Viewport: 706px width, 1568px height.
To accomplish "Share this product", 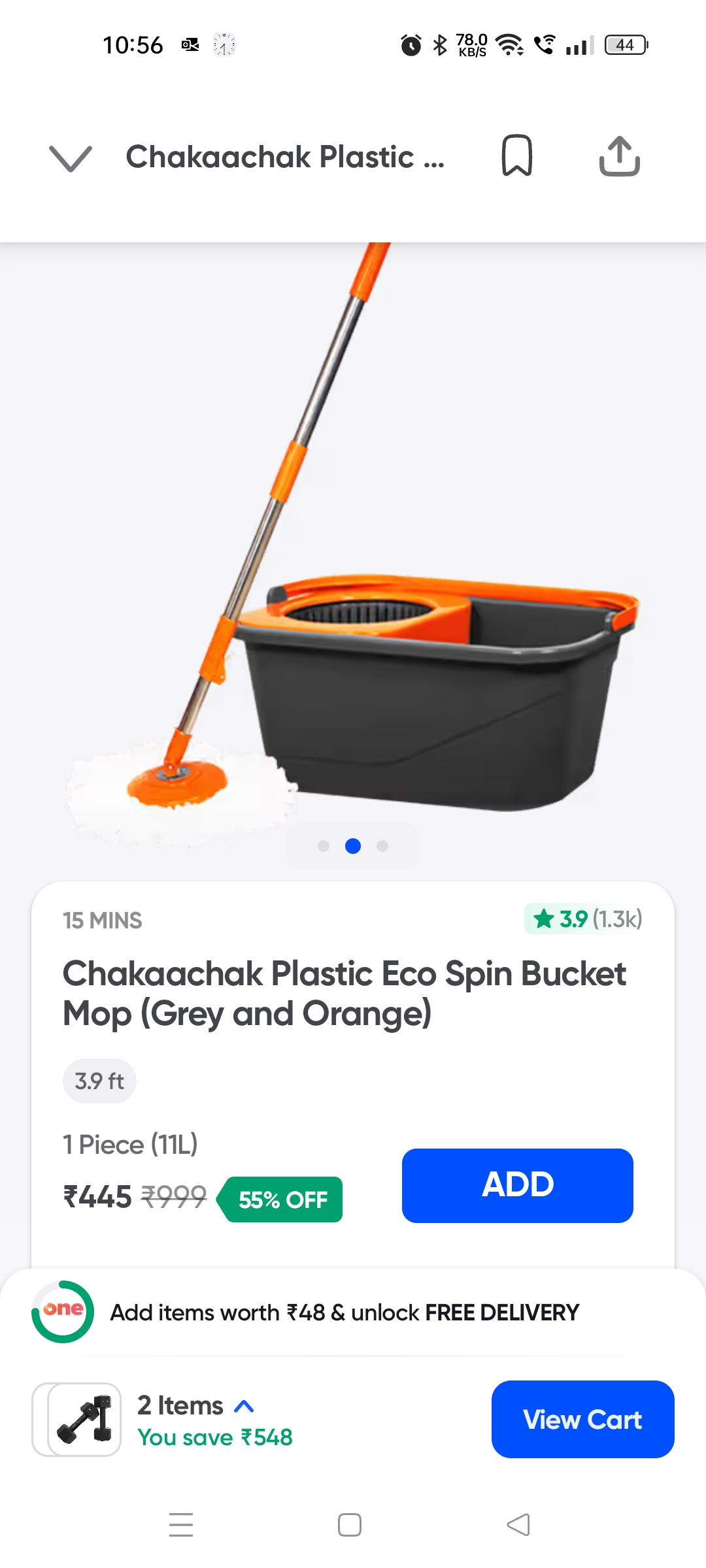I will [x=619, y=157].
